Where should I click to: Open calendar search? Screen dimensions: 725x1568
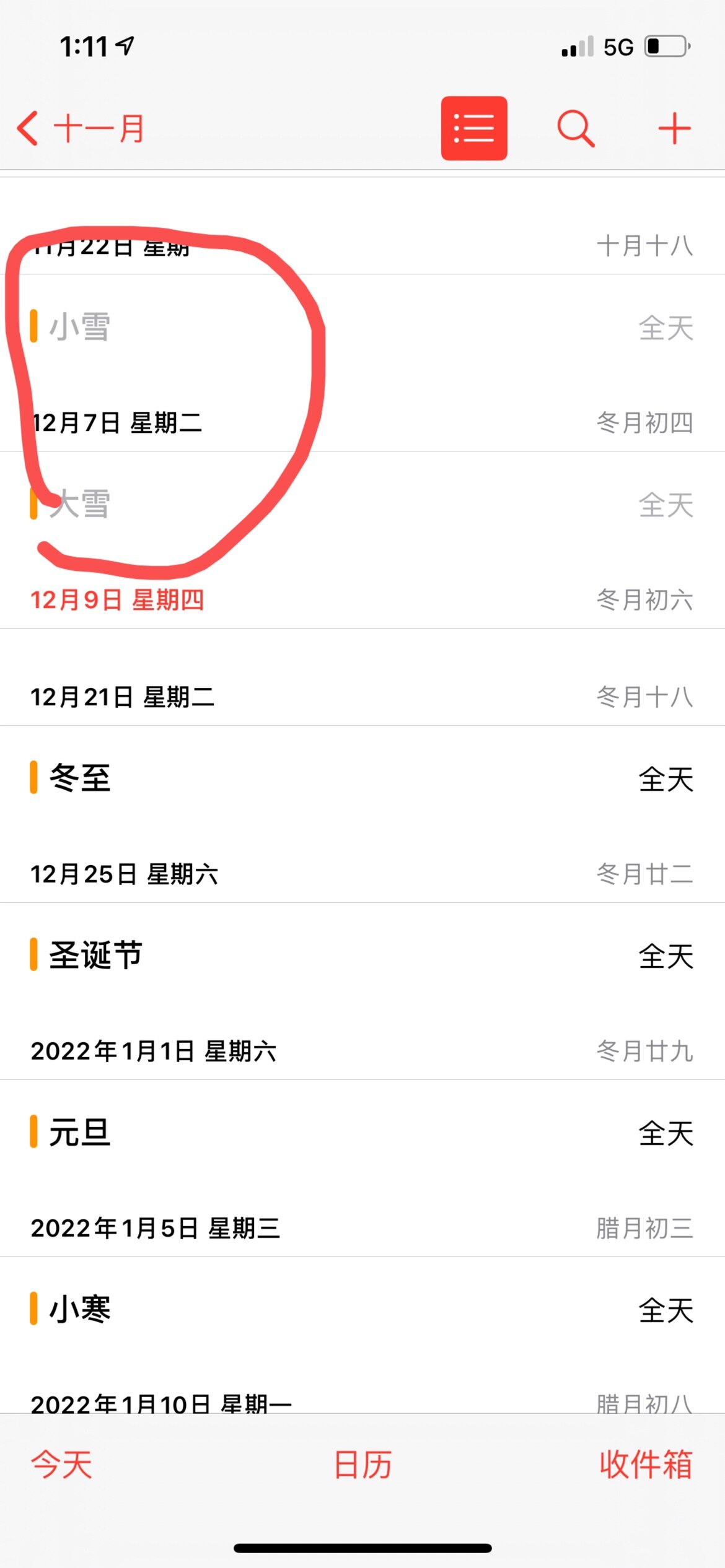pyautogui.click(x=576, y=129)
